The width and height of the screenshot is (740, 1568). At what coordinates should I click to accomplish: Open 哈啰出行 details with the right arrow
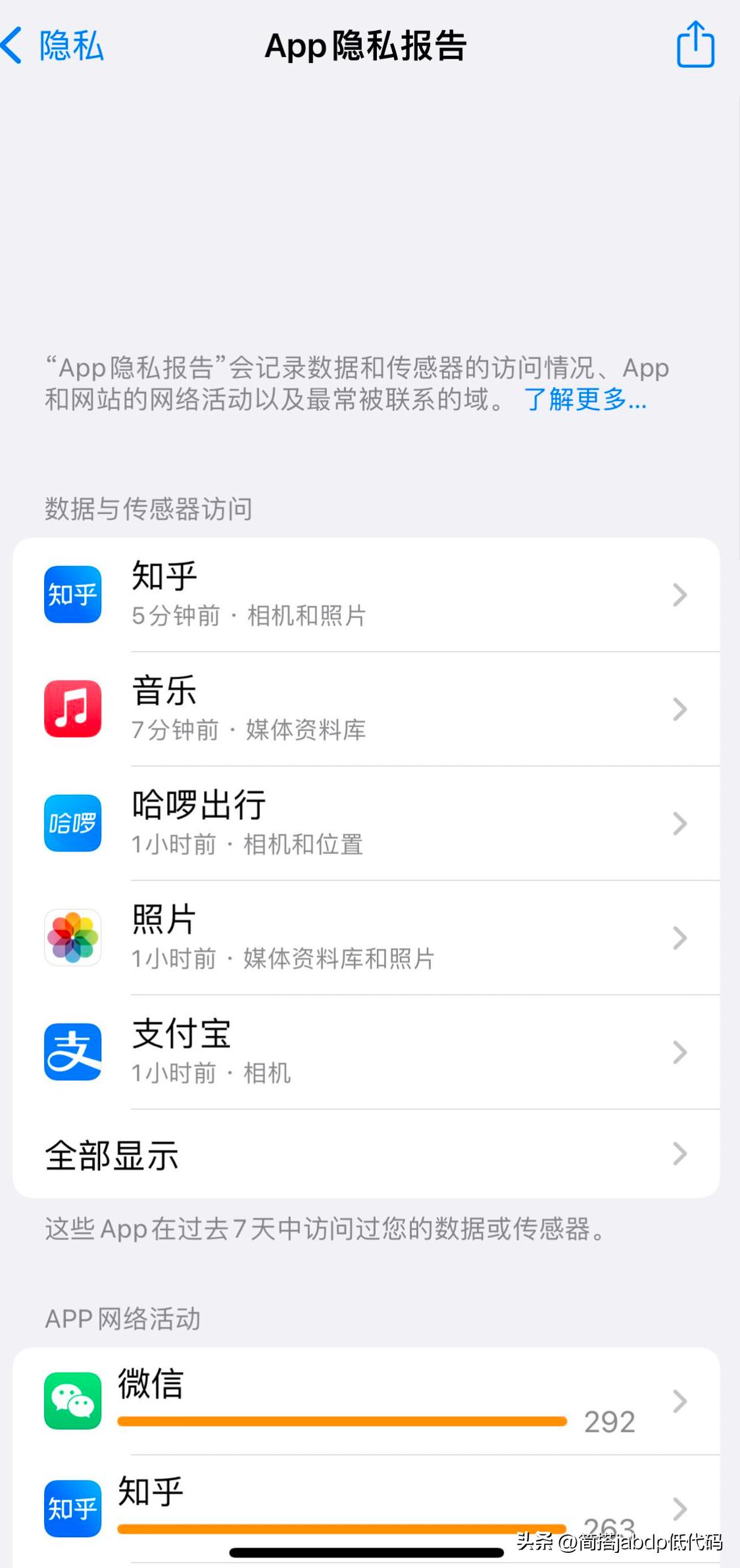coord(681,823)
